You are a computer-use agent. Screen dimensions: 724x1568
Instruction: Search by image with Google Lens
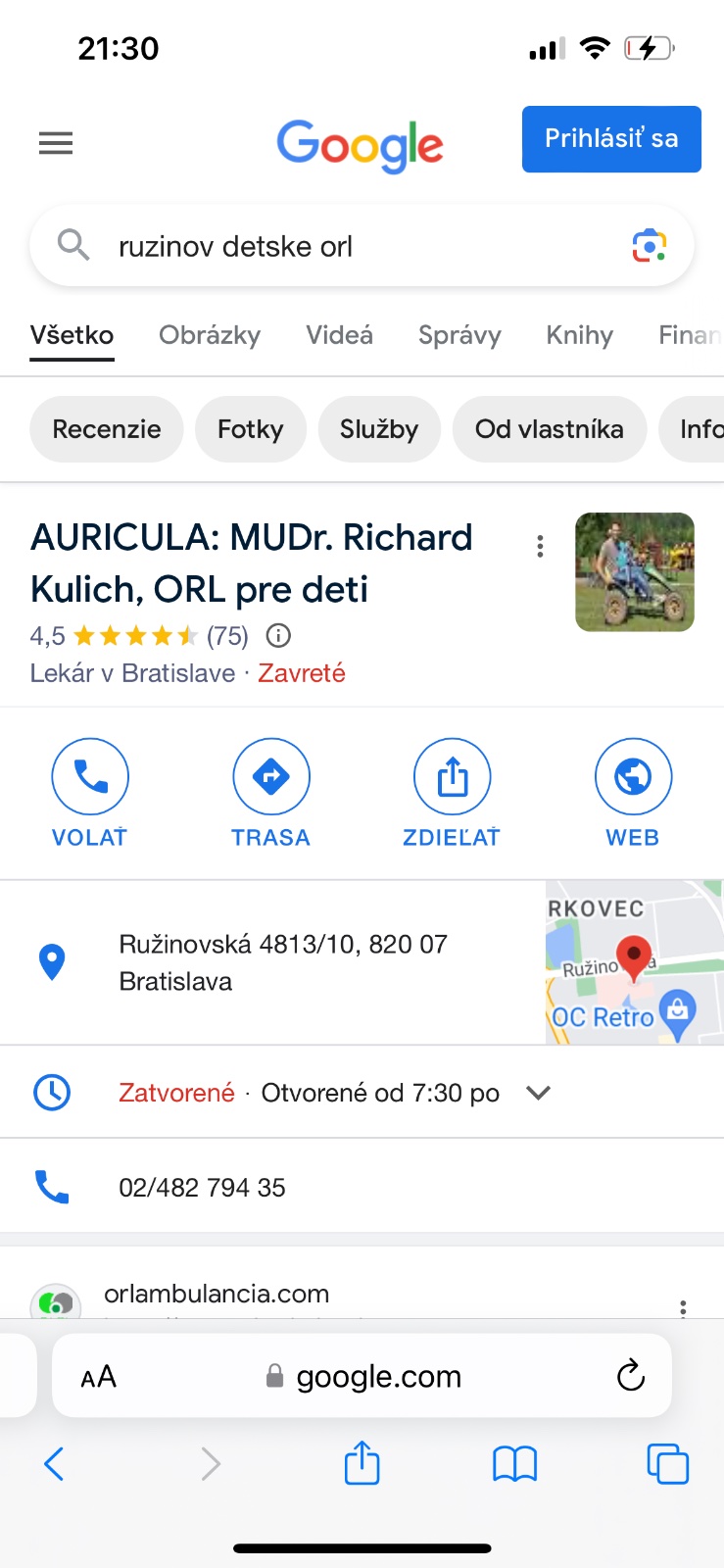[x=649, y=246]
